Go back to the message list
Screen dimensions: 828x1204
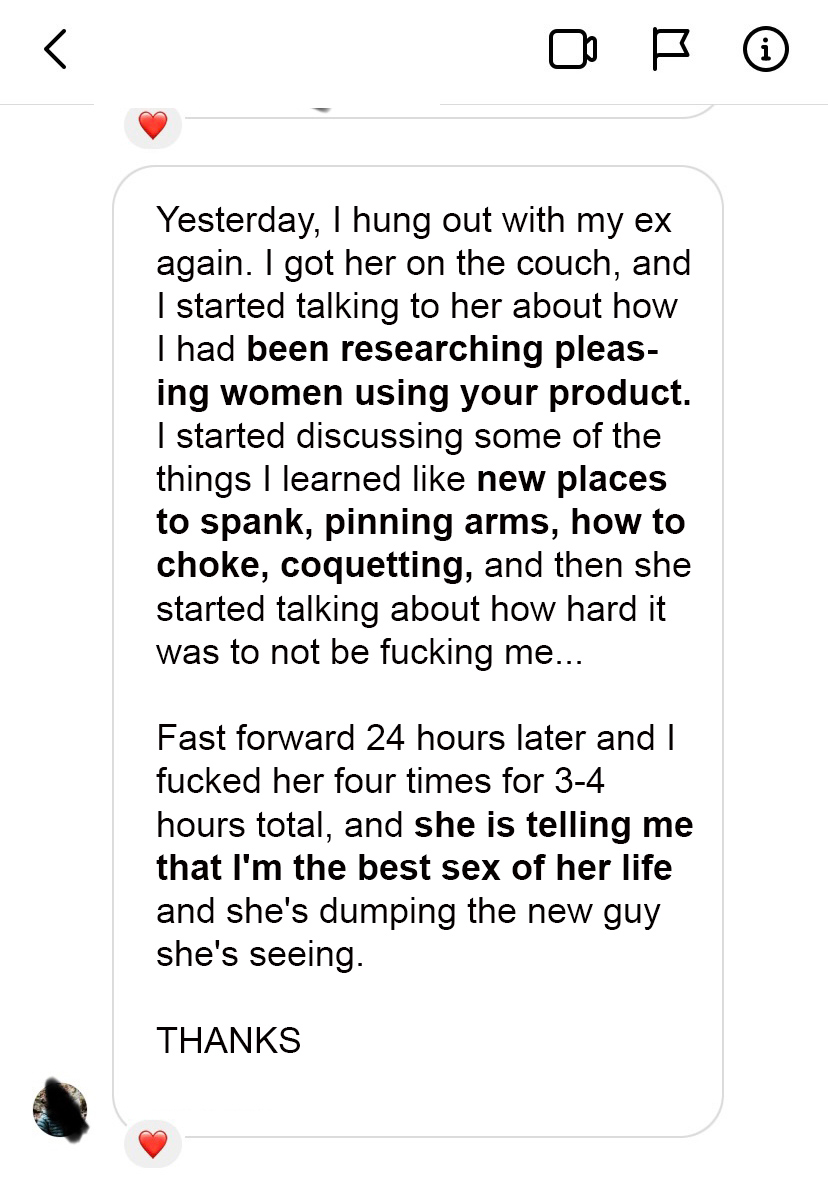(x=56, y=49)
